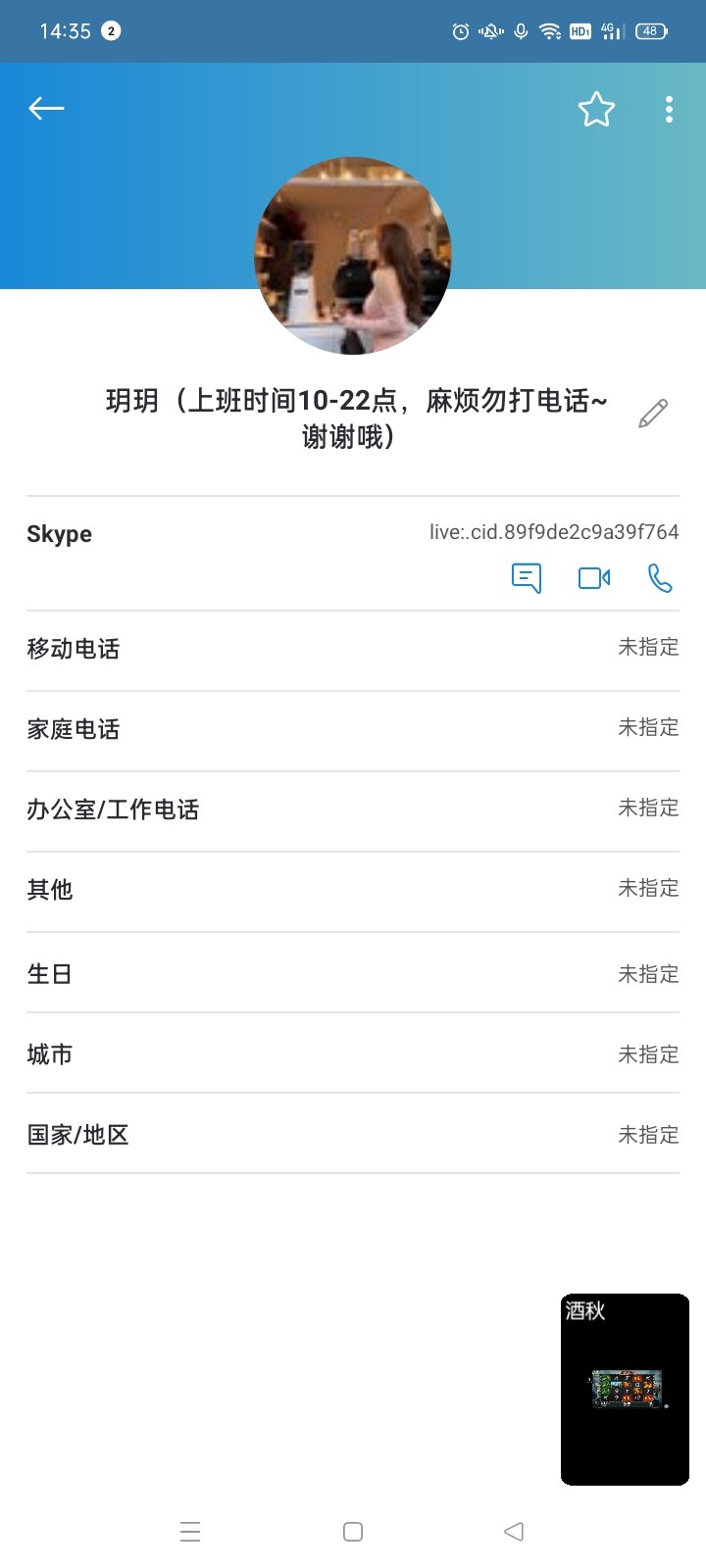706x1568 pixels.
Task: Tap the 办公室/工作电话 row
Action: click(353, 808)
